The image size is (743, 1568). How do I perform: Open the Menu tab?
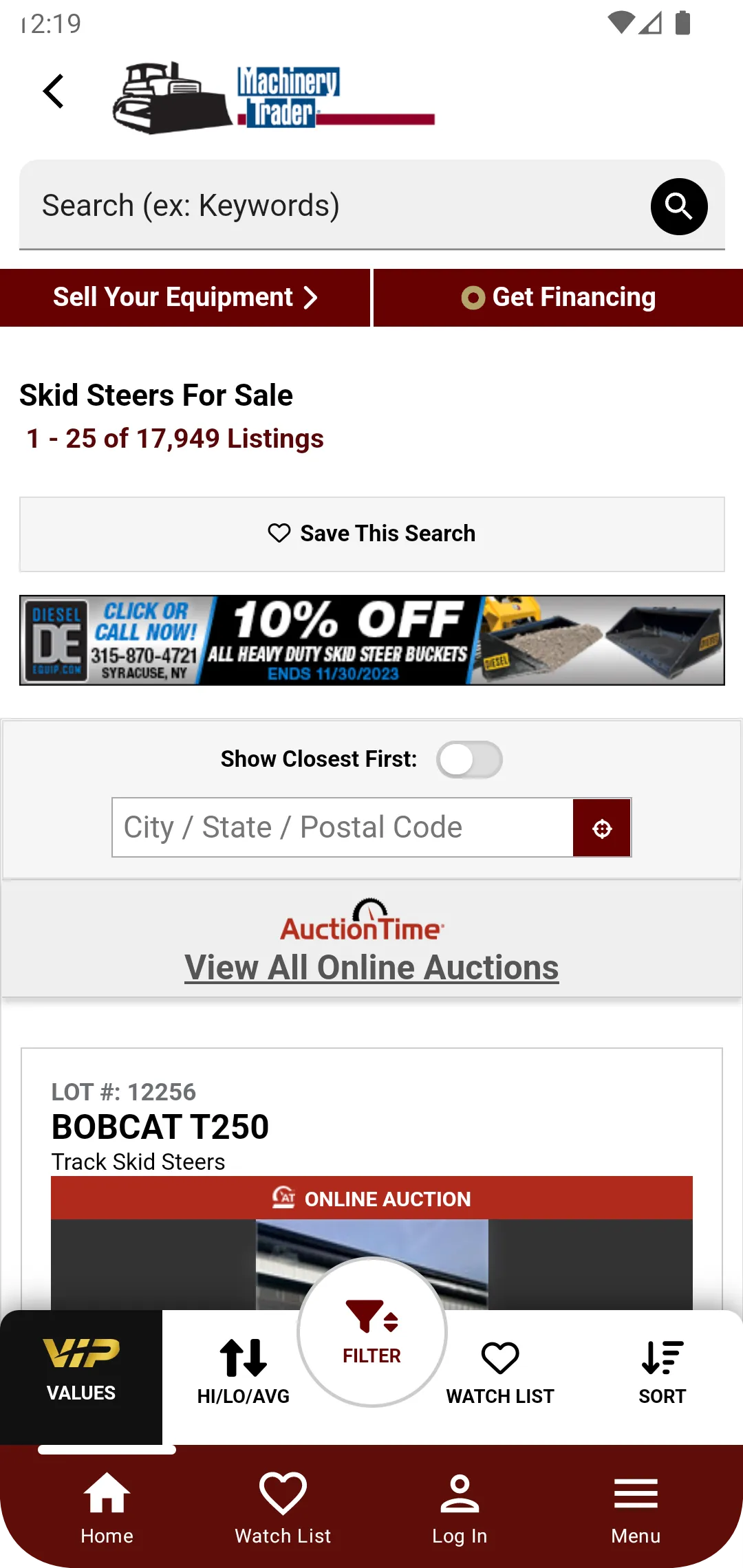(636, 1506)
